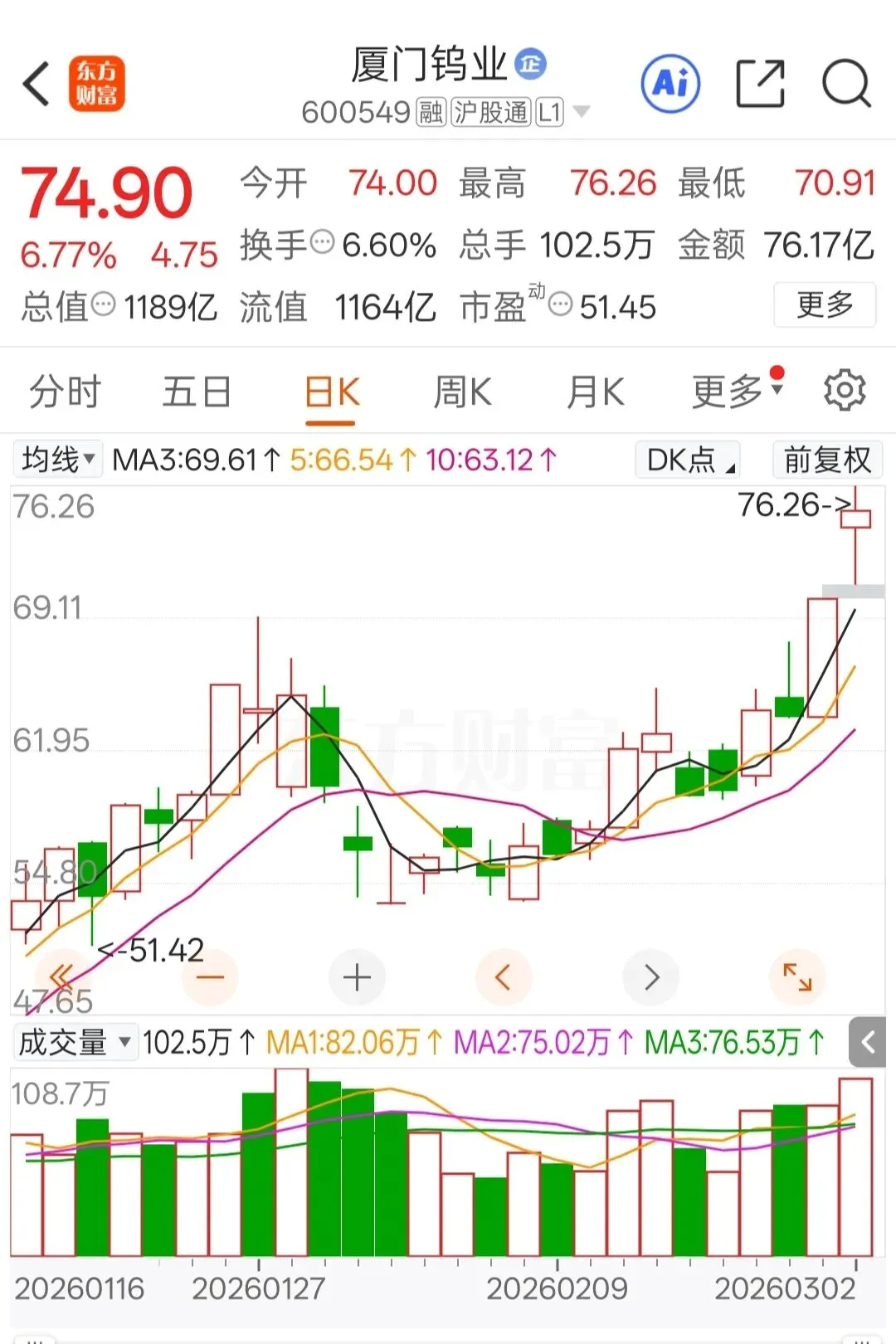
Task: Zoom in the chart with plus
Action: click(357, 977)
